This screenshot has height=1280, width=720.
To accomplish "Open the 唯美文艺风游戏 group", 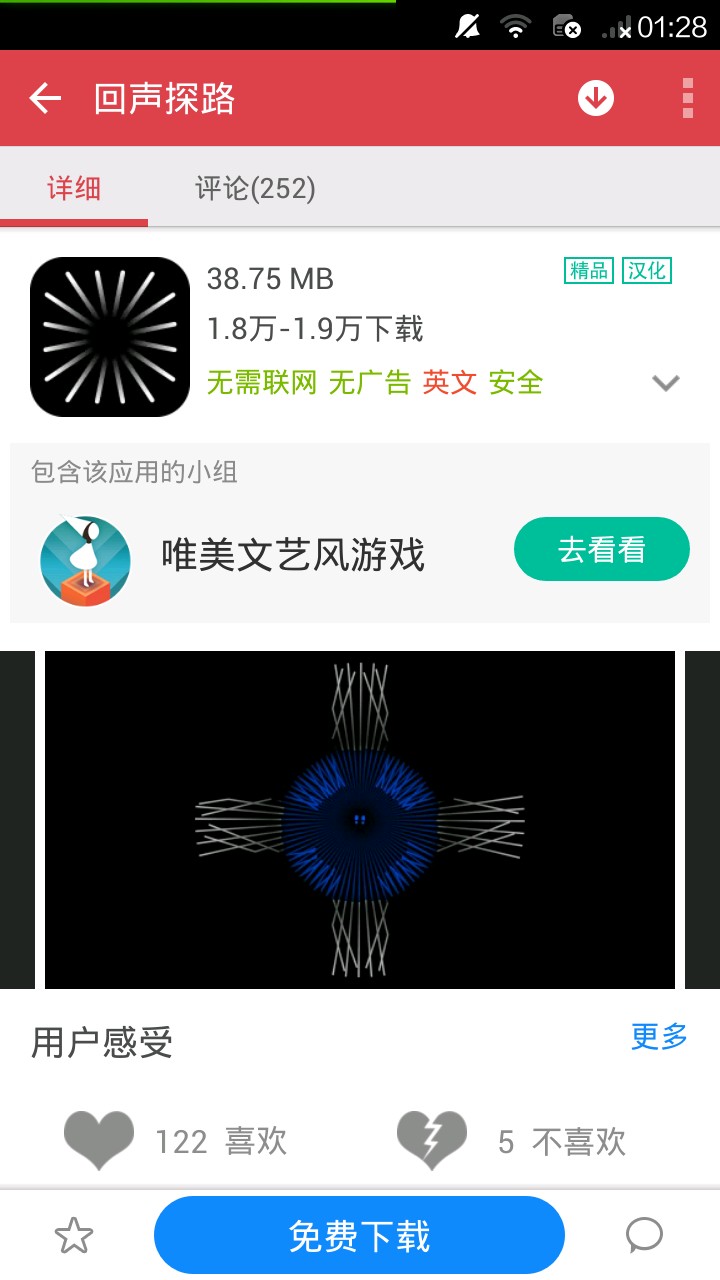I will coord(292,554).
